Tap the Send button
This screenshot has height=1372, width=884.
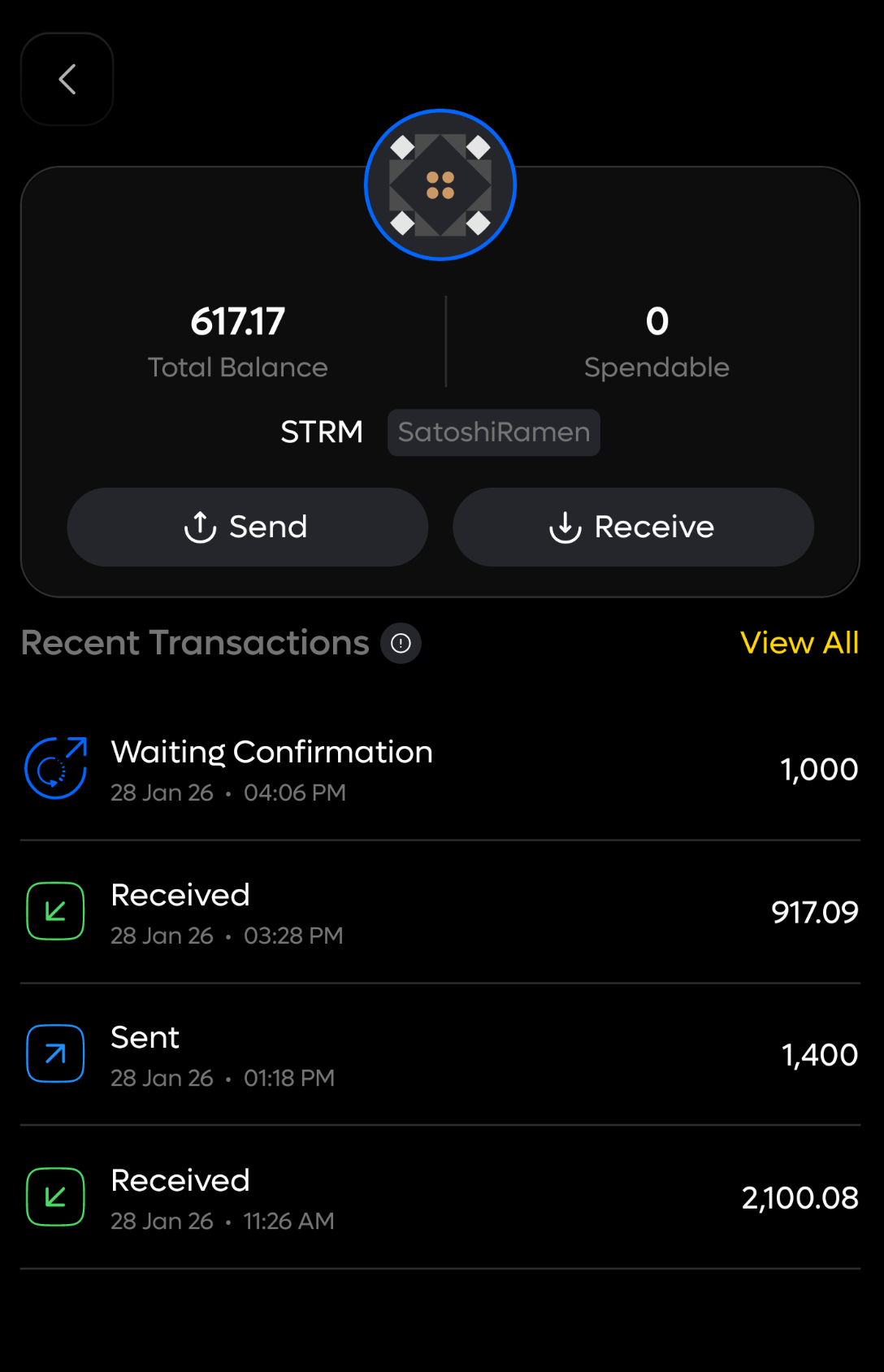pos(247,527)
